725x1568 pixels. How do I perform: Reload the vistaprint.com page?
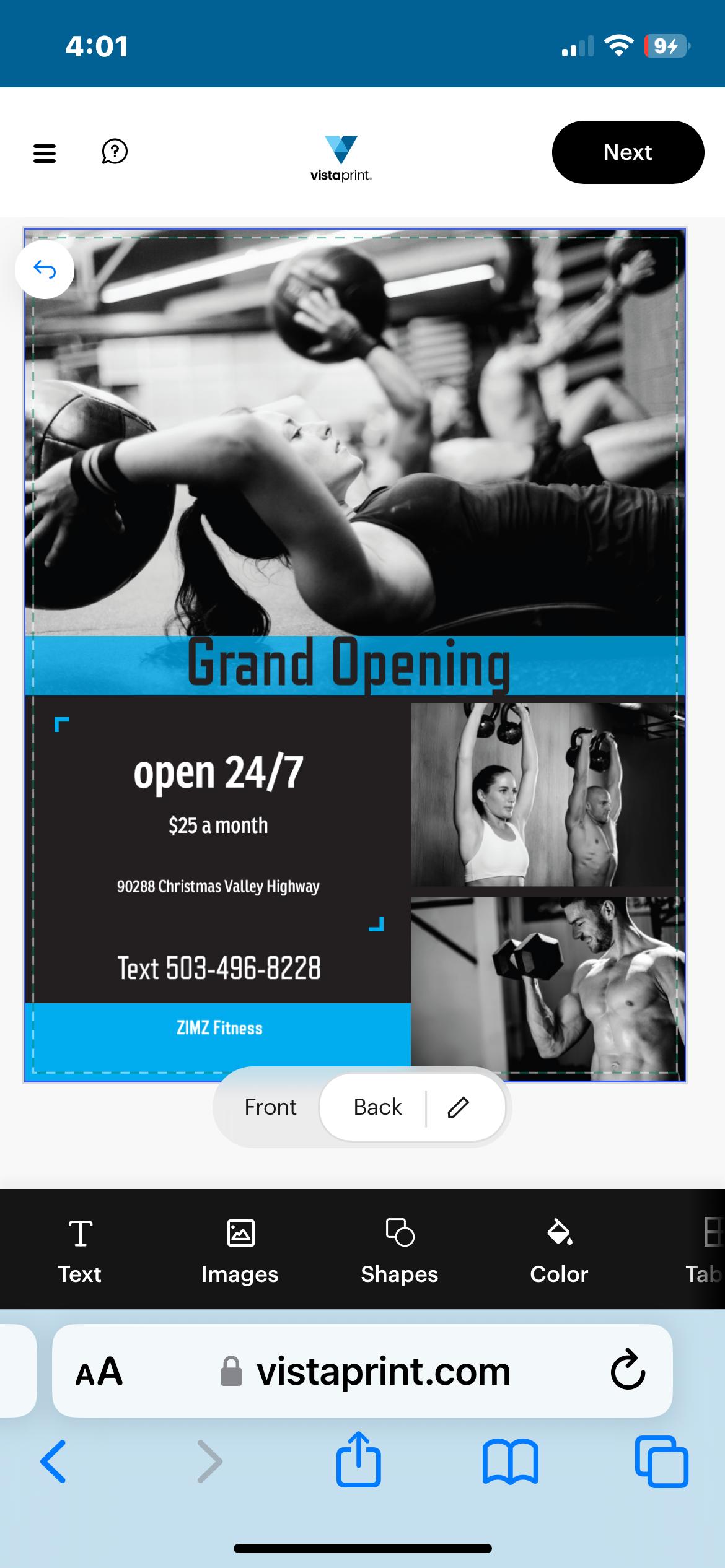tap(628, 1370)
